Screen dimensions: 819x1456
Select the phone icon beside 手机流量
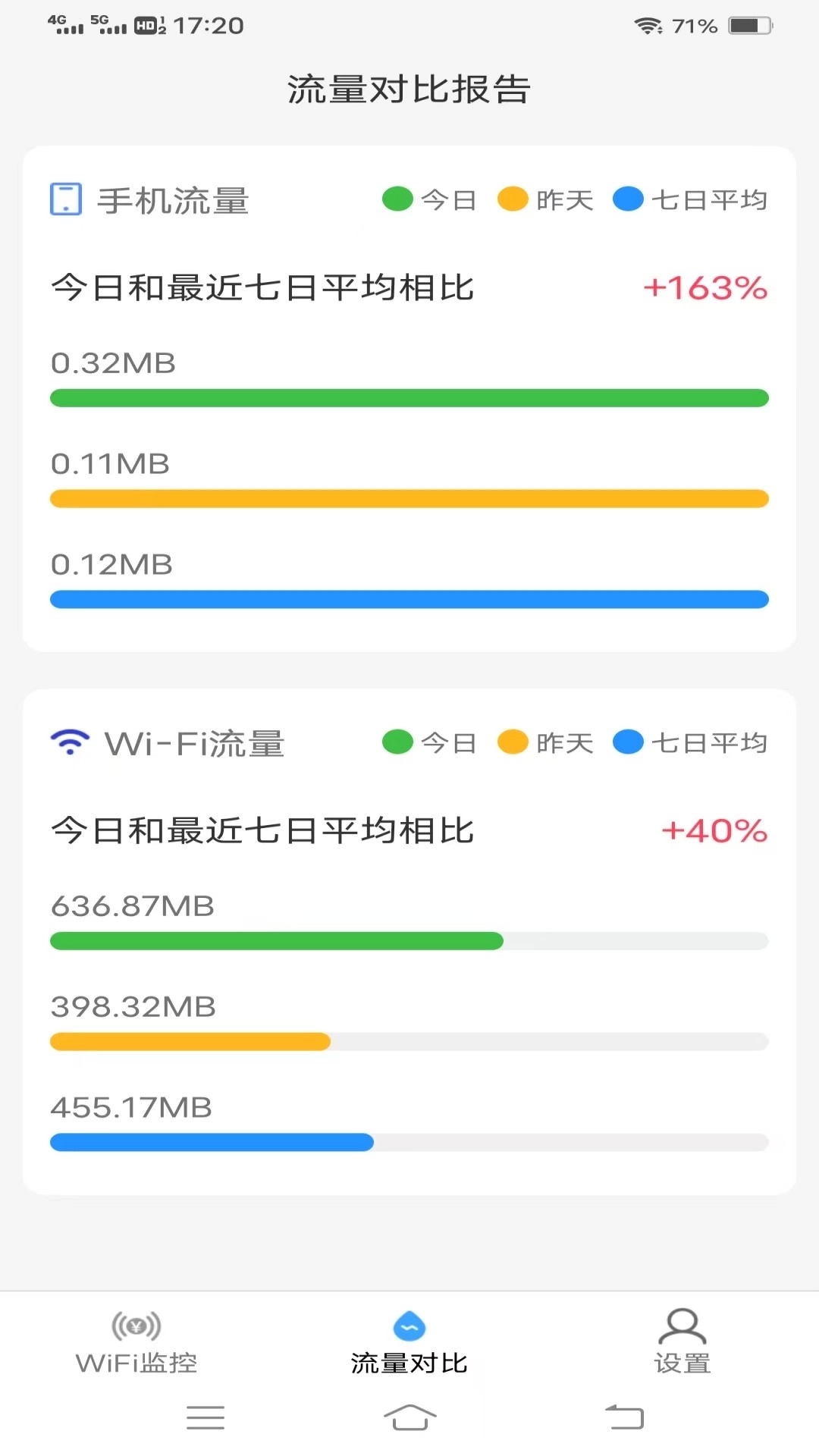[x=65, y=199]
